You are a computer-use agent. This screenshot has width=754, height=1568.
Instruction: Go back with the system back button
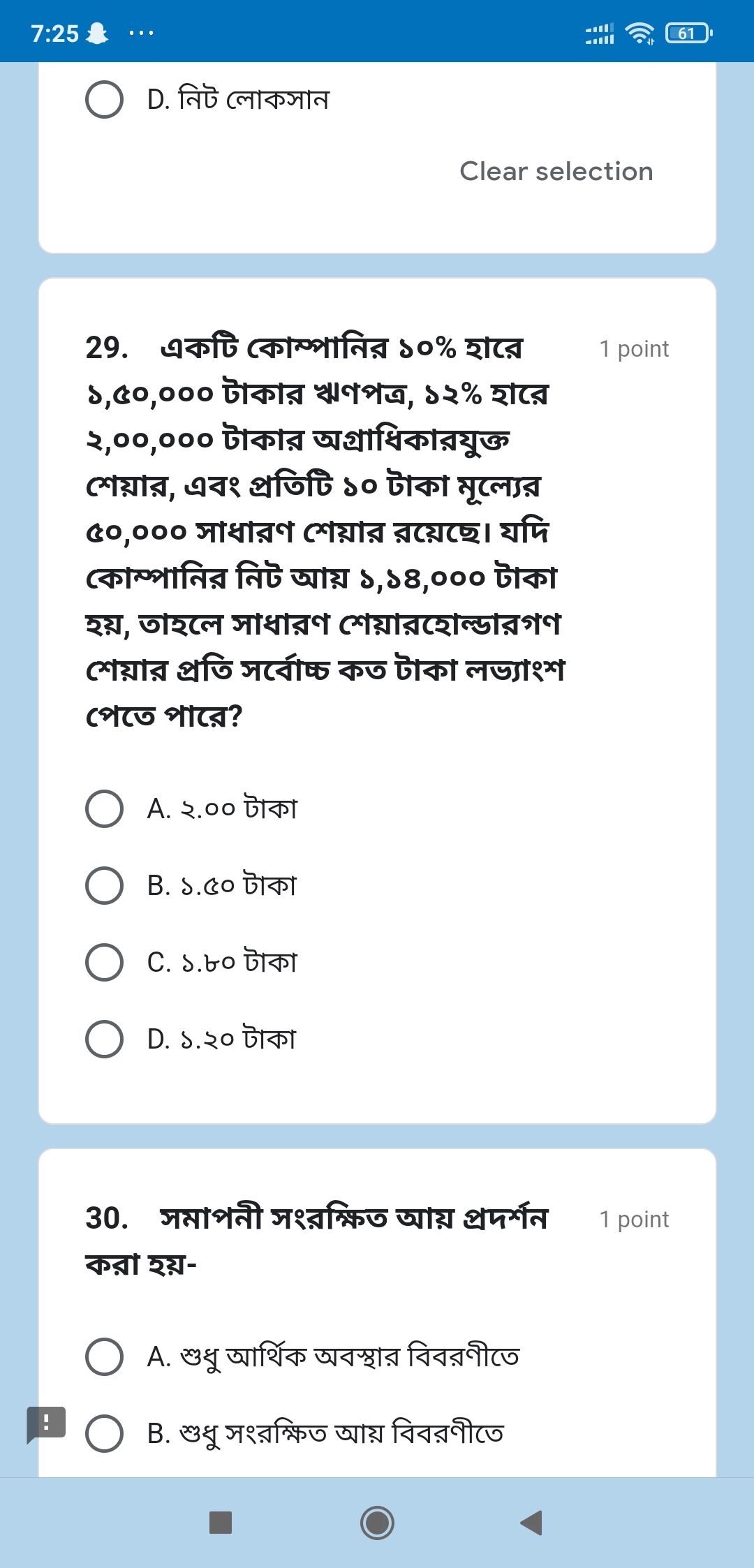pos(531,1523)
